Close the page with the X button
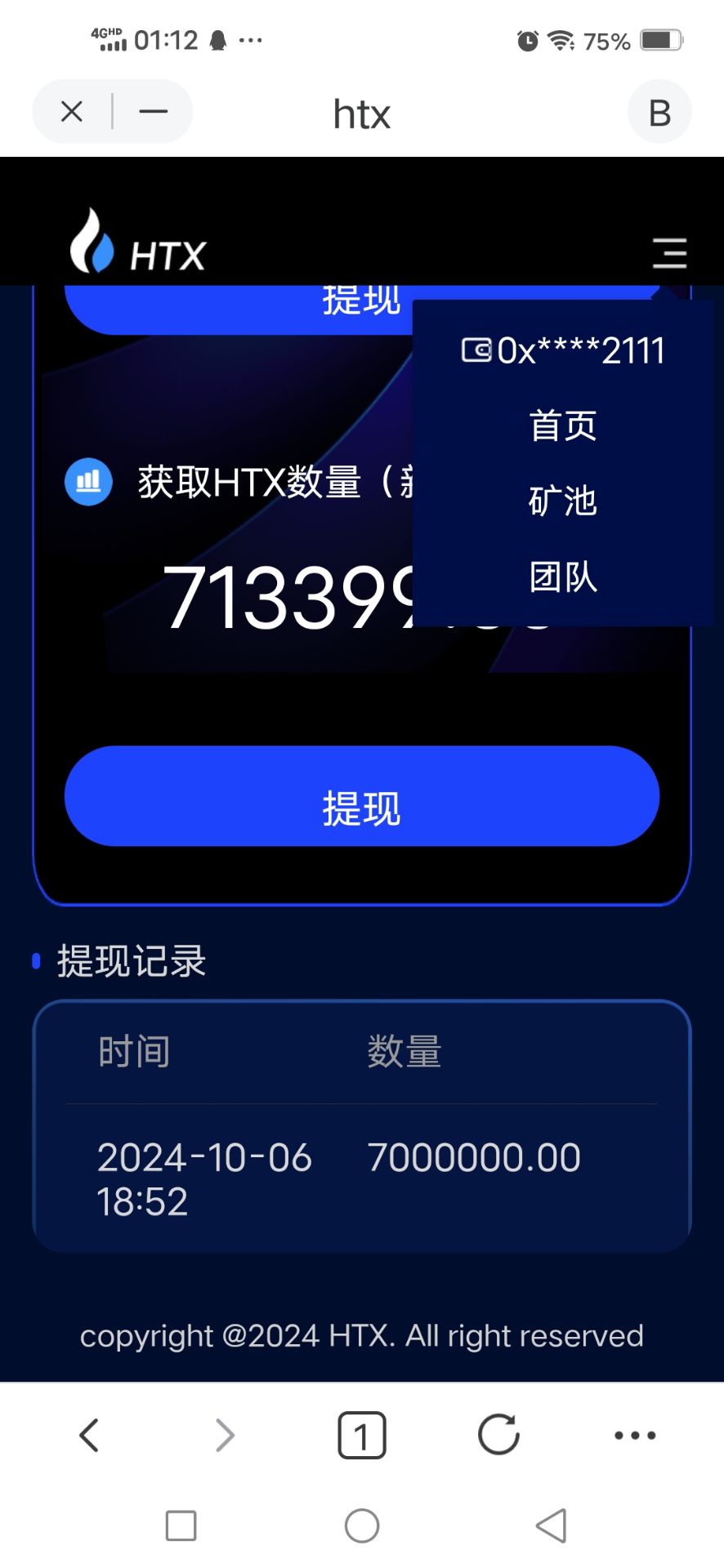Image resolution: width=724 pixels, height=1568 pixels. pos(71,111)
